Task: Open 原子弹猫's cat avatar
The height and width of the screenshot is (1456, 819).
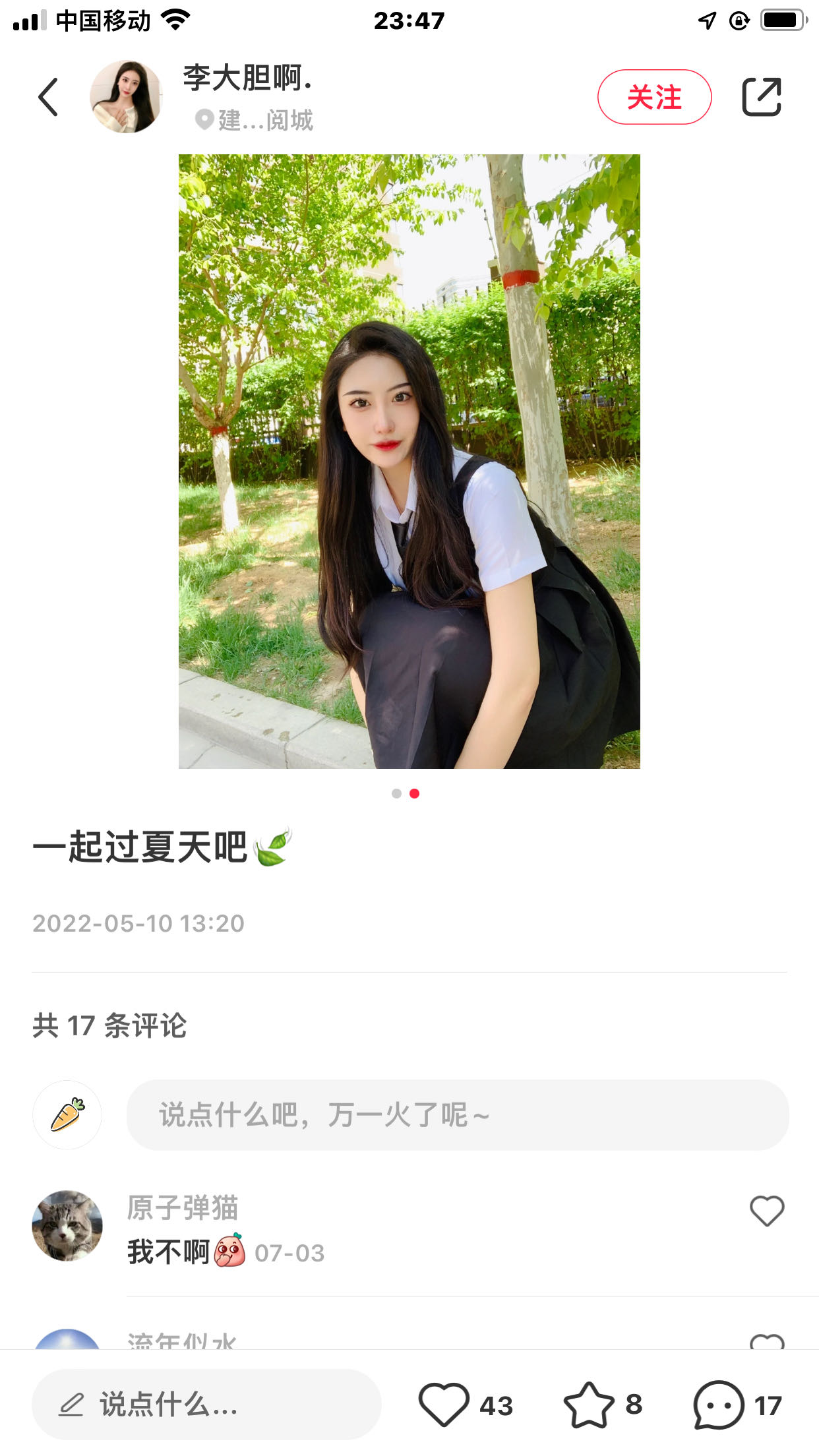Action: coord(67,1225)
